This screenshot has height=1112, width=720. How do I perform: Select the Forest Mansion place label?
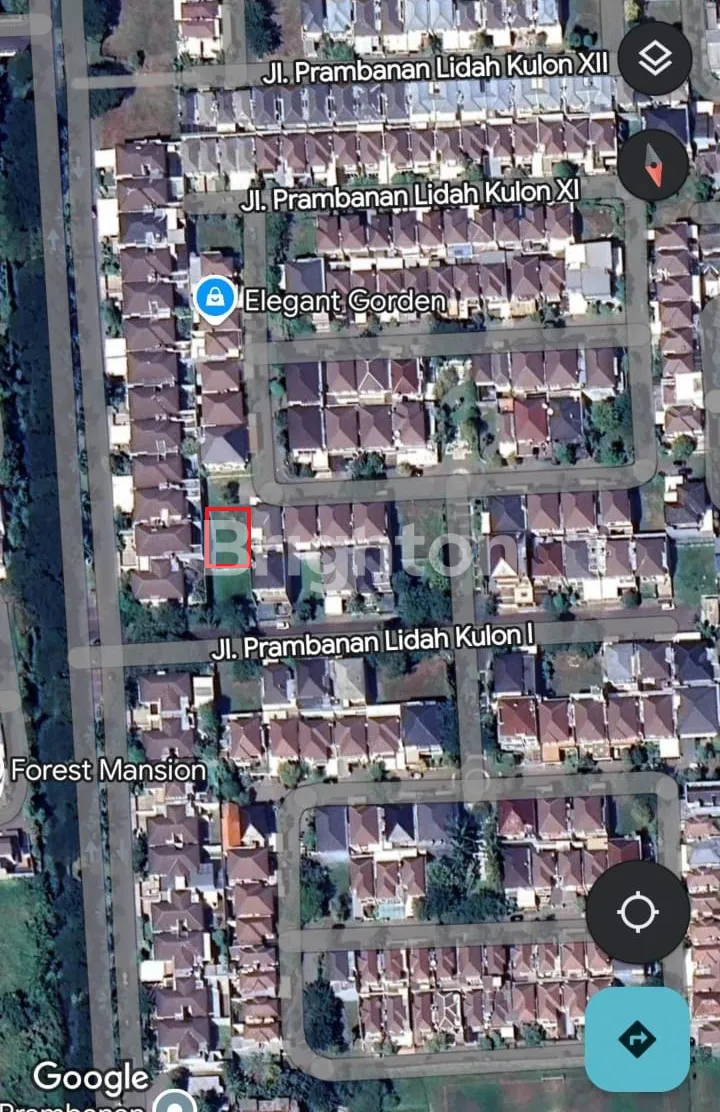coord(108,771)
